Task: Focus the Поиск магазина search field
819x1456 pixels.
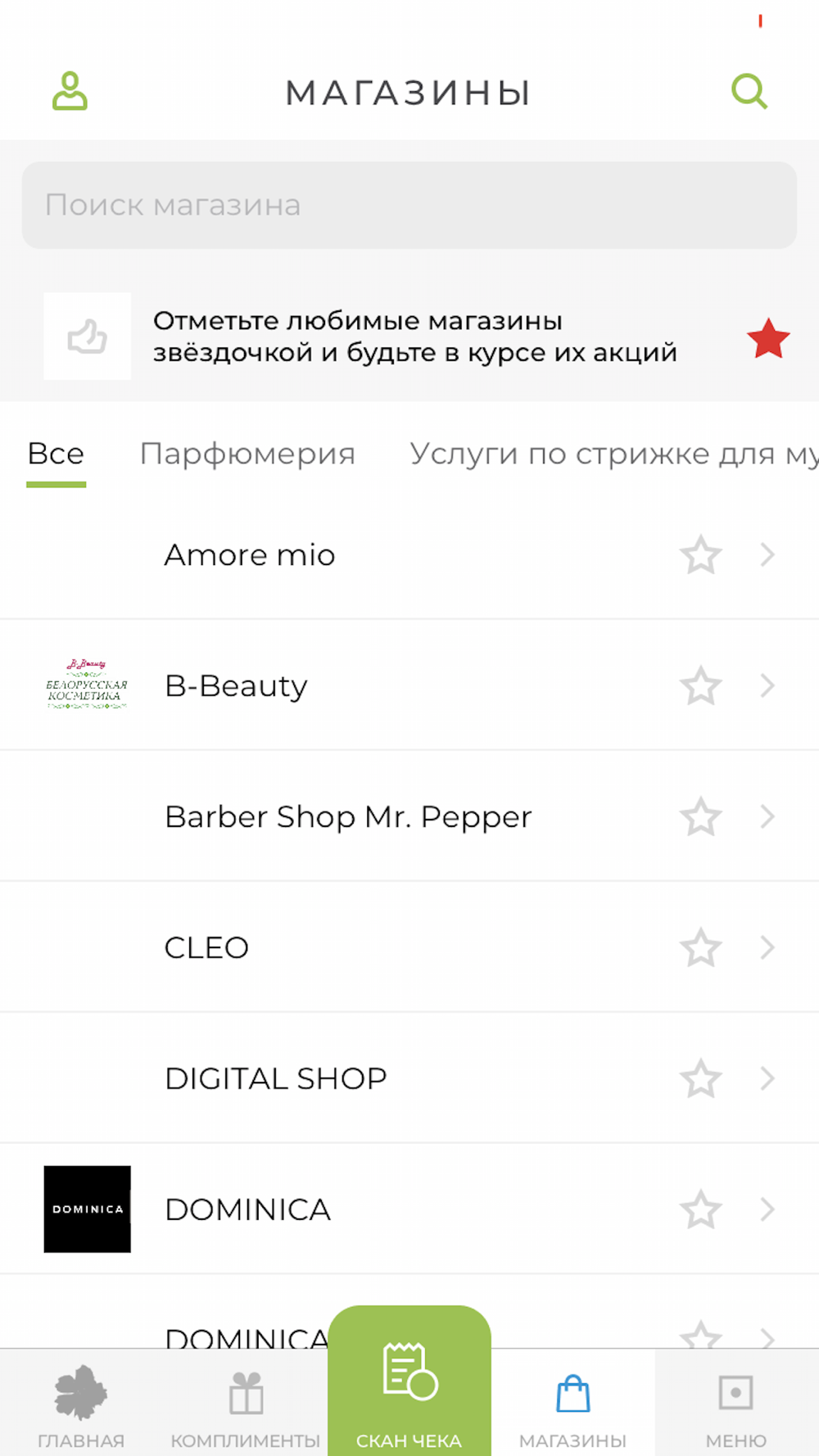Action: [x=409, y=205]
